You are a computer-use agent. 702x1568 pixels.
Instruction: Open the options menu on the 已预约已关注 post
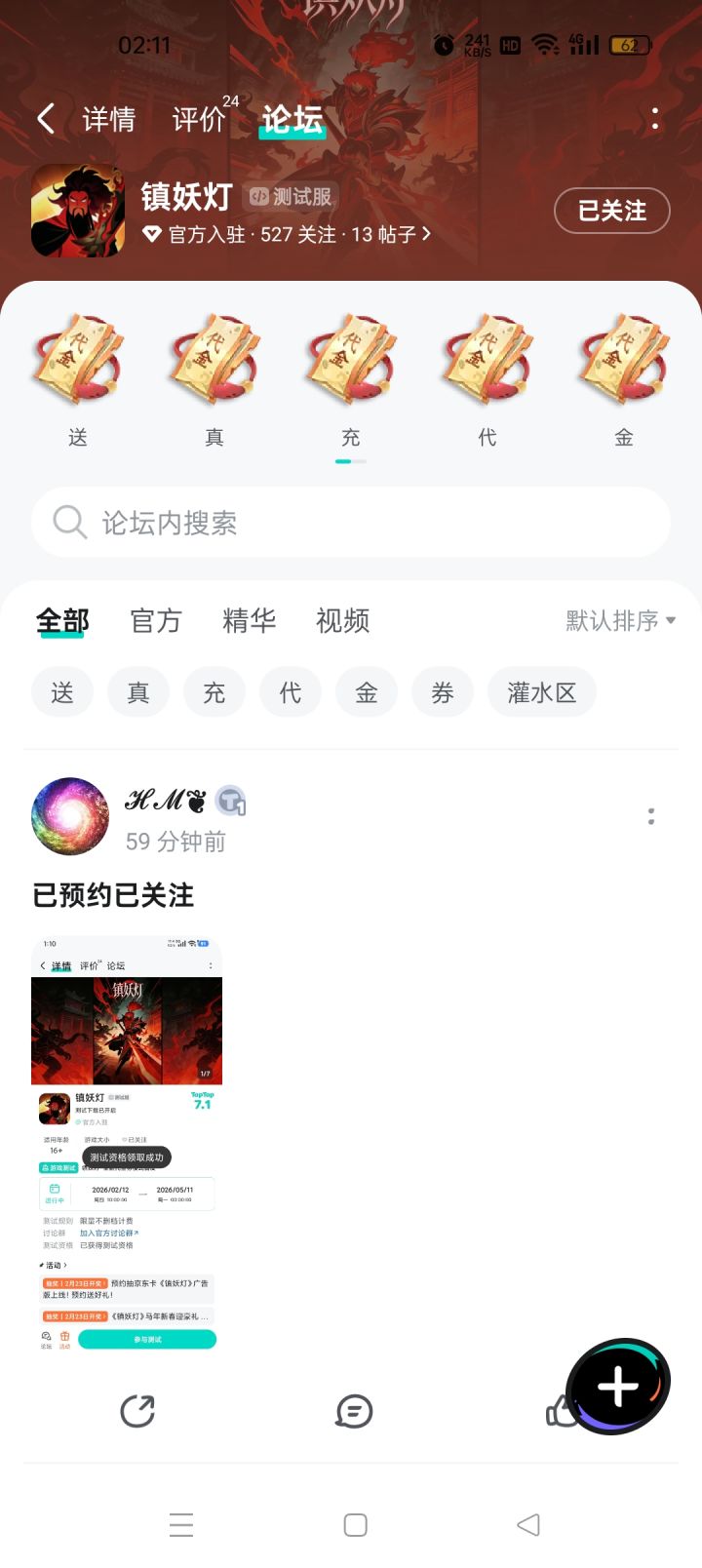650,817
